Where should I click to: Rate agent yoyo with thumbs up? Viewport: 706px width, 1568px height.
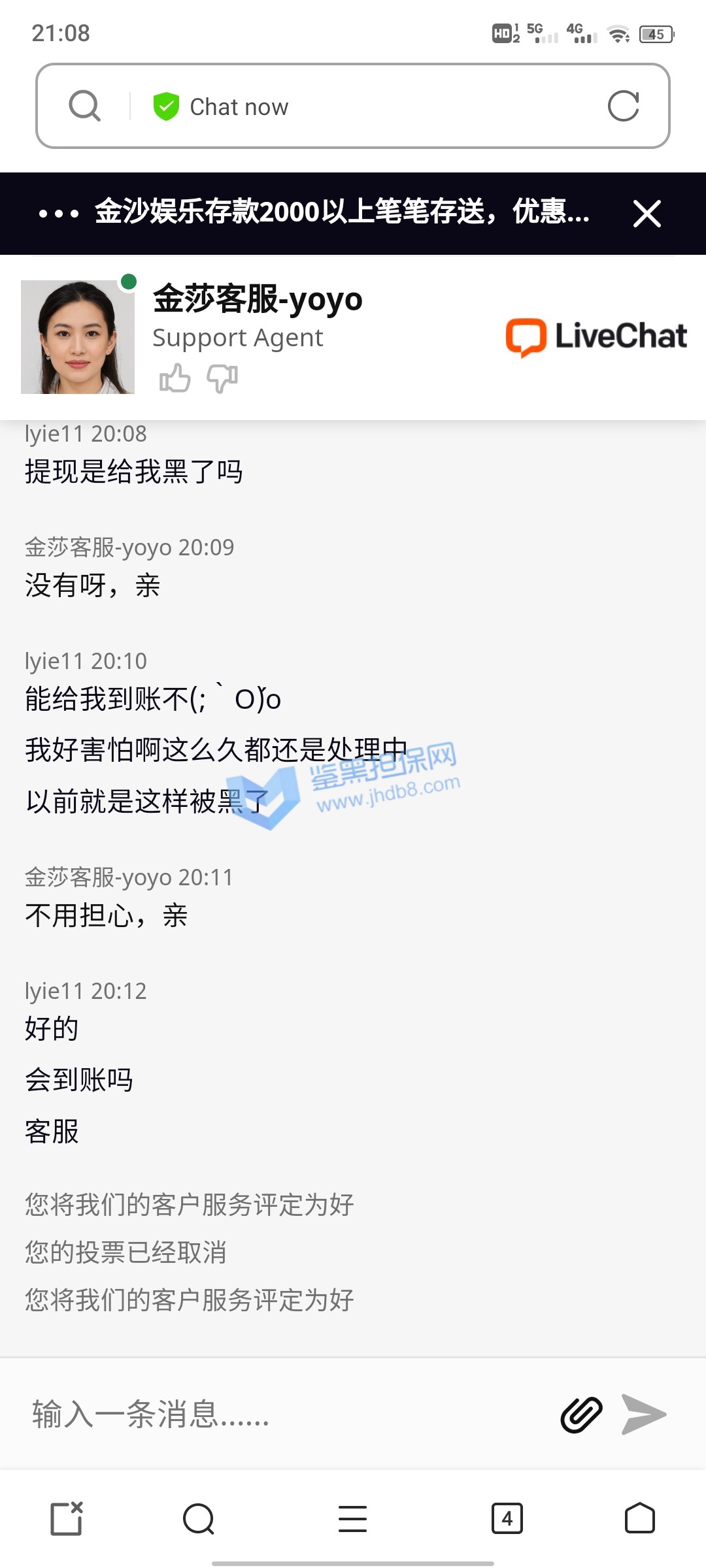(175, 378)
